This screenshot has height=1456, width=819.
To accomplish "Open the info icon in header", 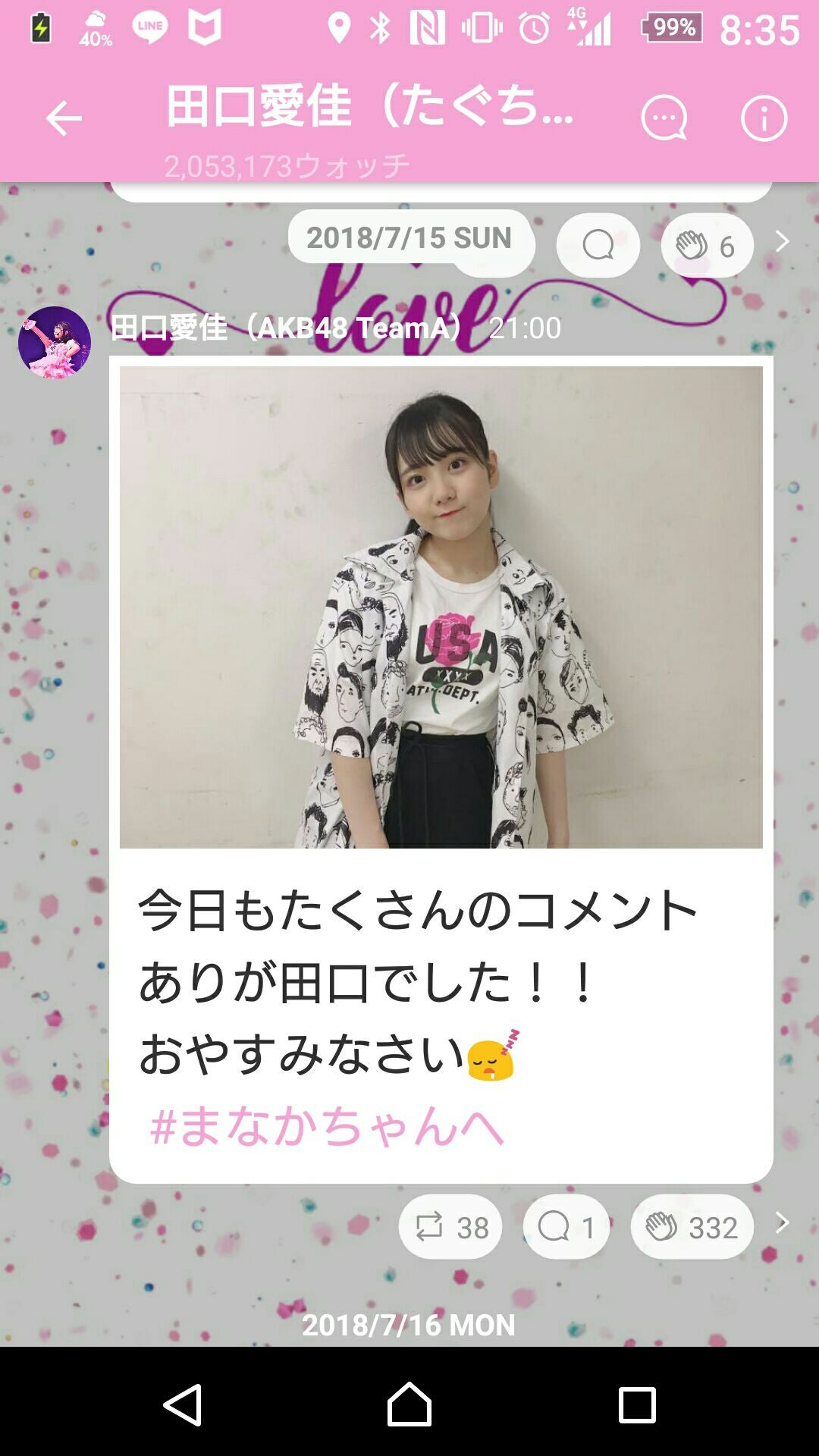I will 764,118.
